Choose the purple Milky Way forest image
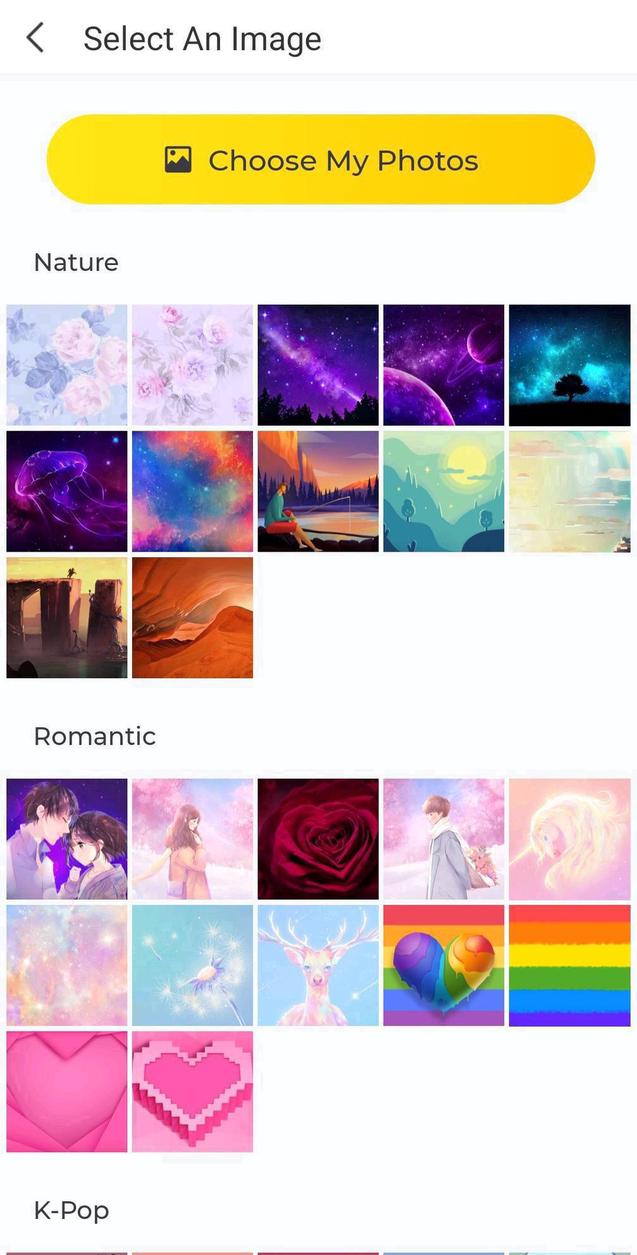Screen dimensions: 637x1255 tap(318, 365)
